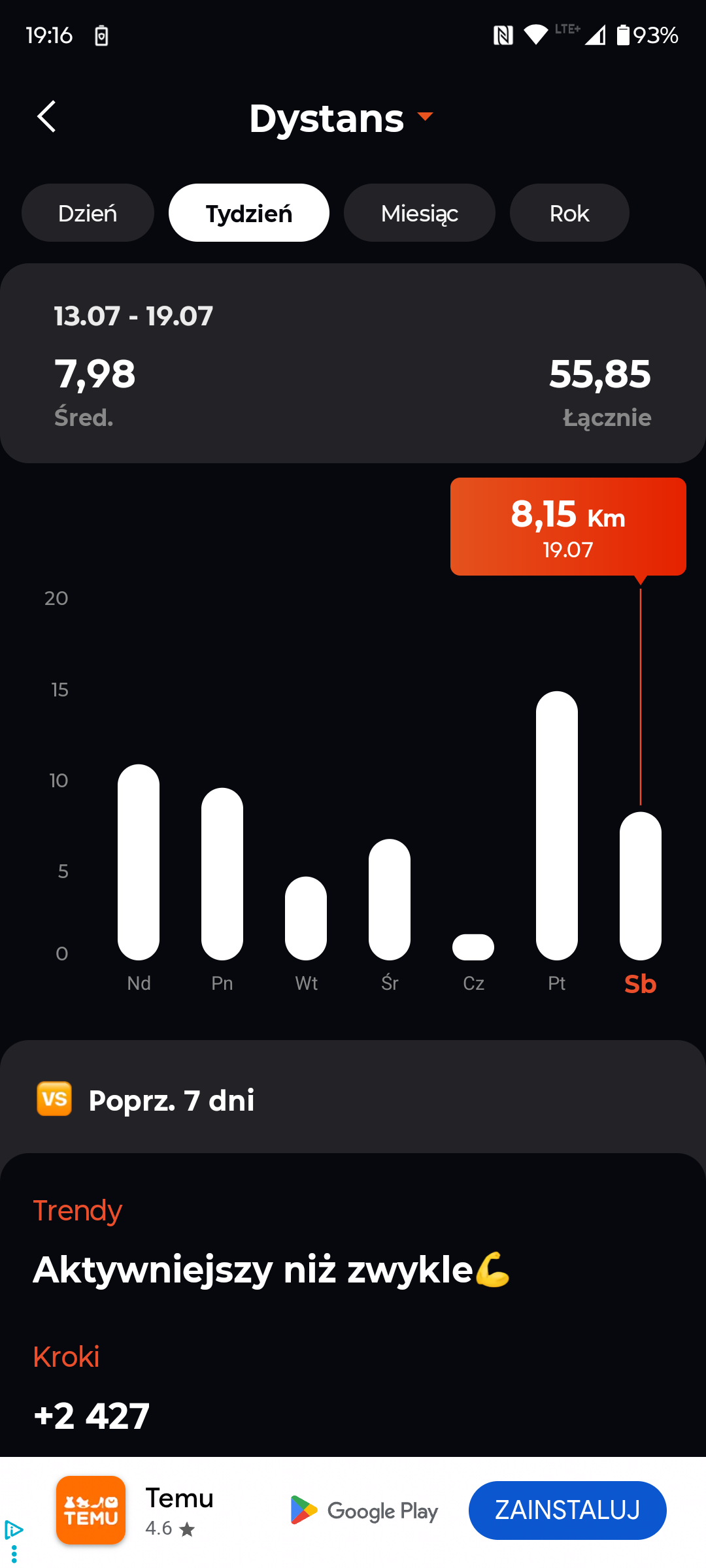Show the Rok statistics
This screenshot has height=1568, width=706.
[x=569, y=213]
